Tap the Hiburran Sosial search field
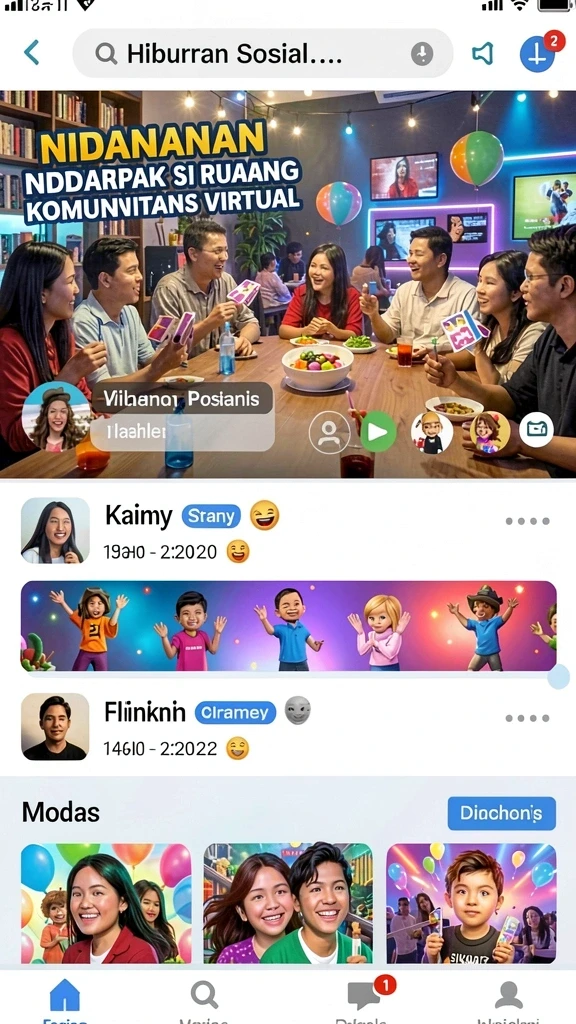The image size is (576, 1024). [x=263, y=54]
